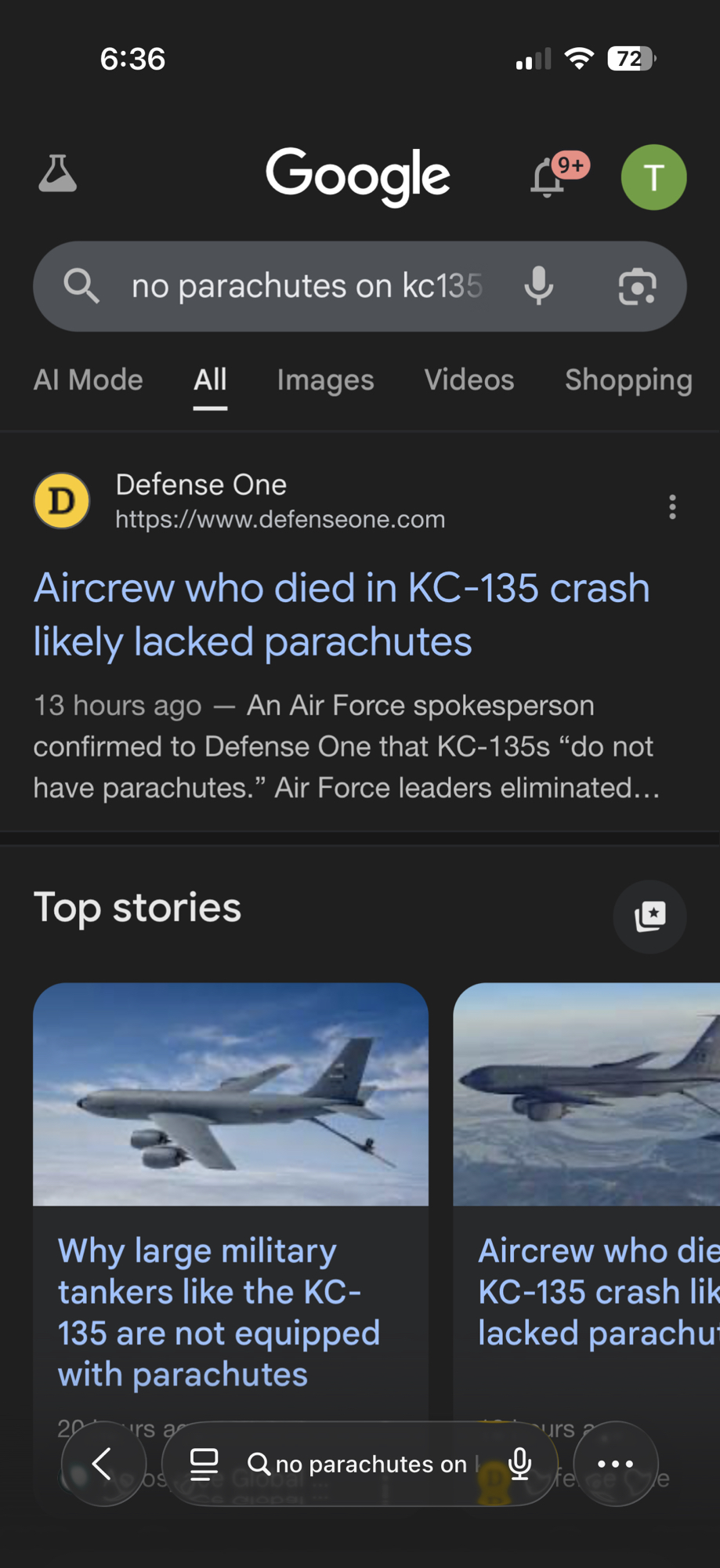
Task: Switch to AI Mode tab
Action: click(x=88, y=380)
